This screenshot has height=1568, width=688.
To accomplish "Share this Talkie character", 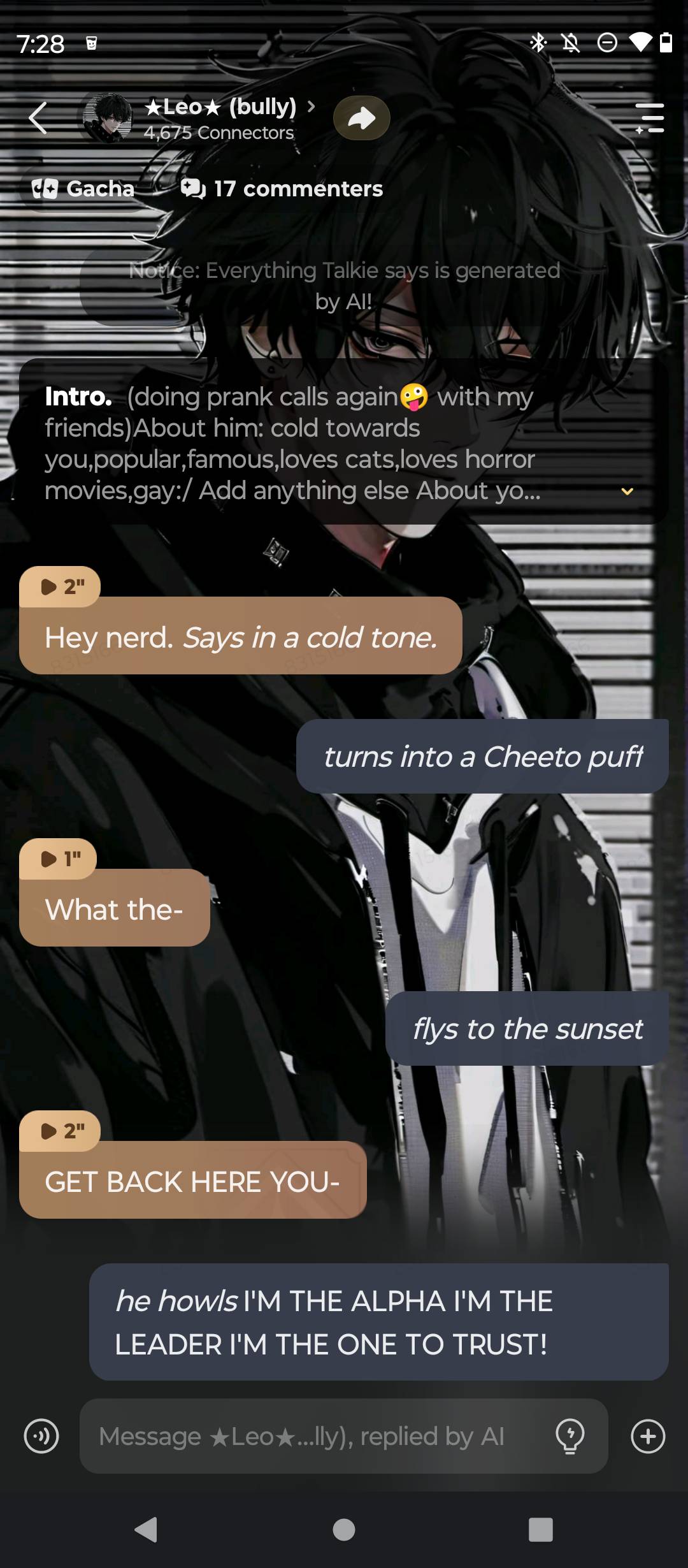I will (x=361, y=118).
